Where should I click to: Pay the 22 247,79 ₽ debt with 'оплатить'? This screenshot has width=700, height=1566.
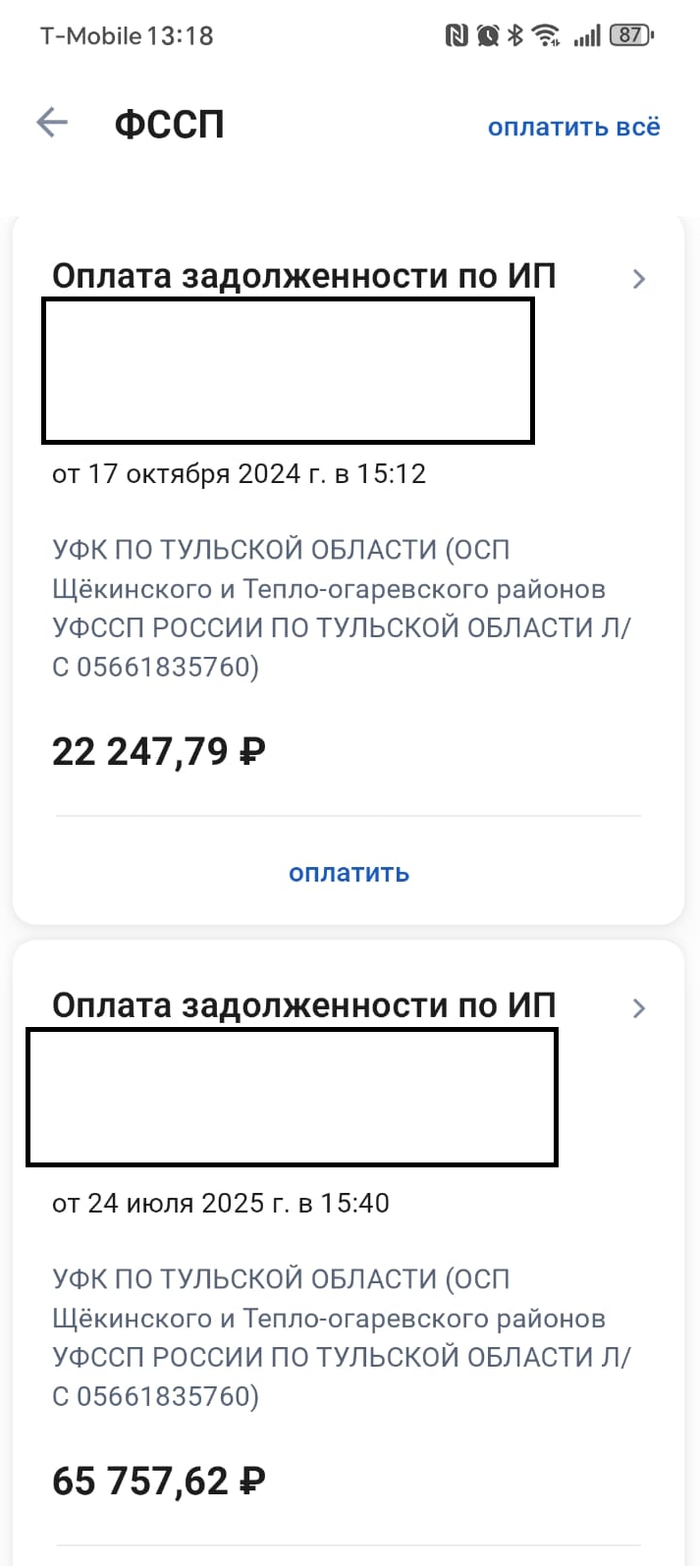(x=348, y=872)
